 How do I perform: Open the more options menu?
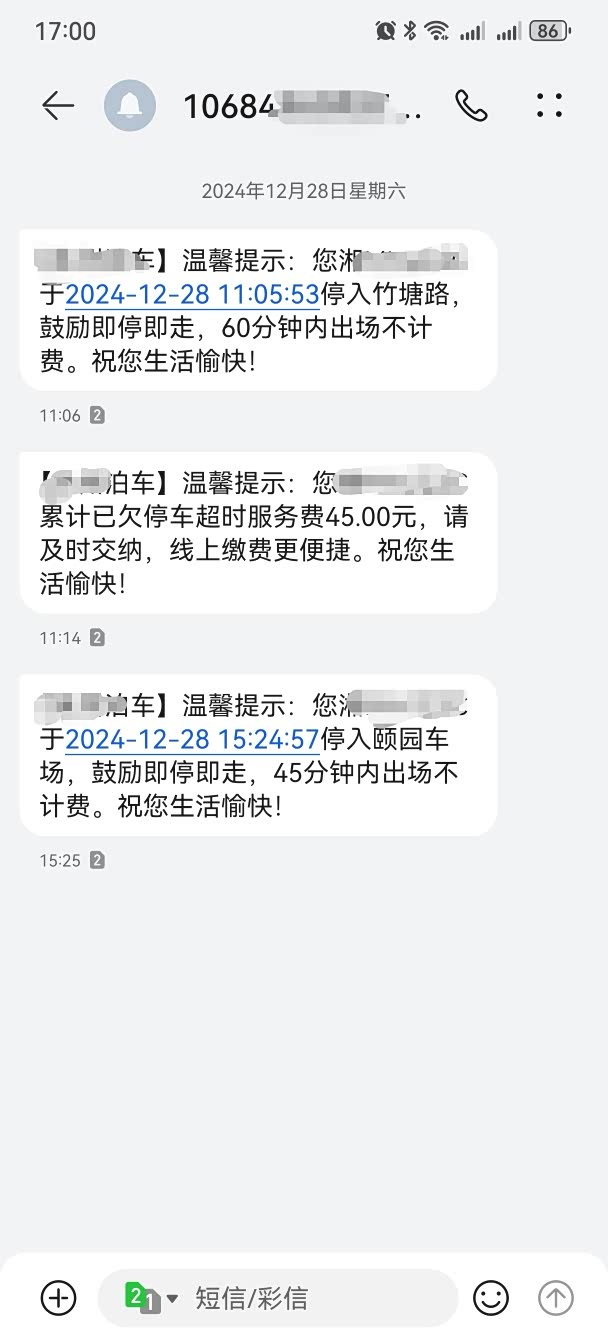[549, 105]
